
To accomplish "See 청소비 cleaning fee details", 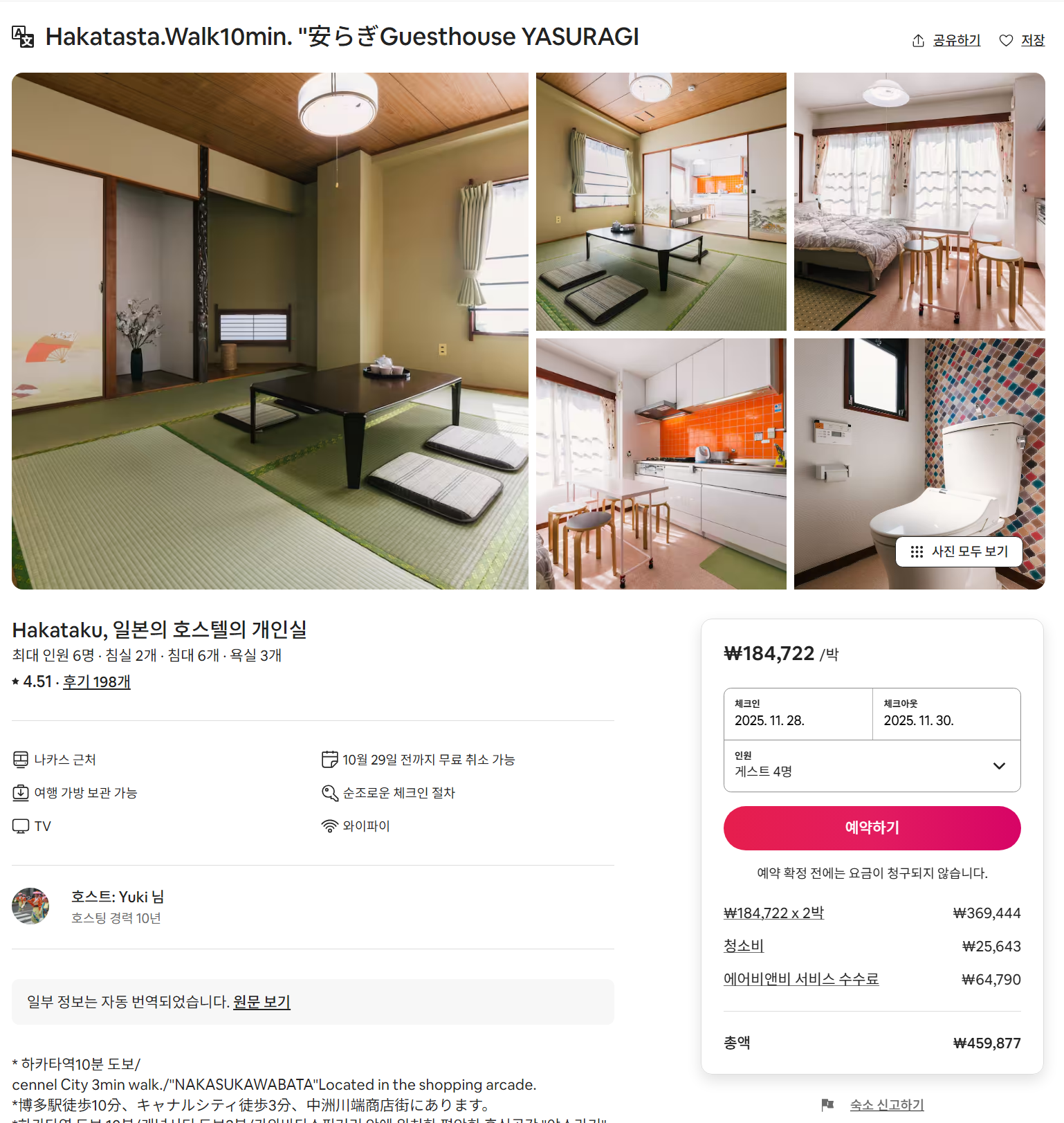I will pos(743,946).
